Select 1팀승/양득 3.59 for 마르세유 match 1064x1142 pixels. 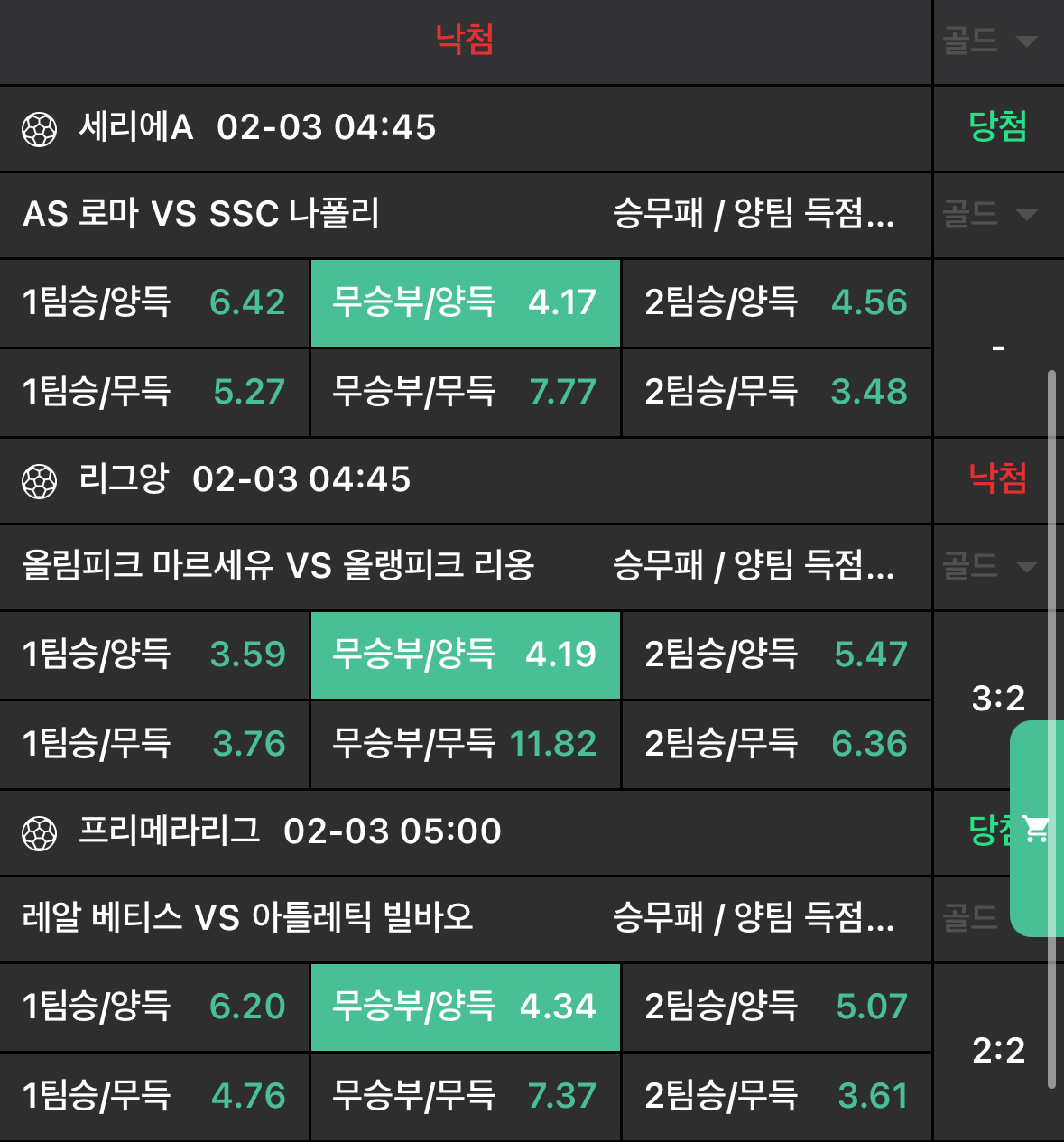point(154,655)
